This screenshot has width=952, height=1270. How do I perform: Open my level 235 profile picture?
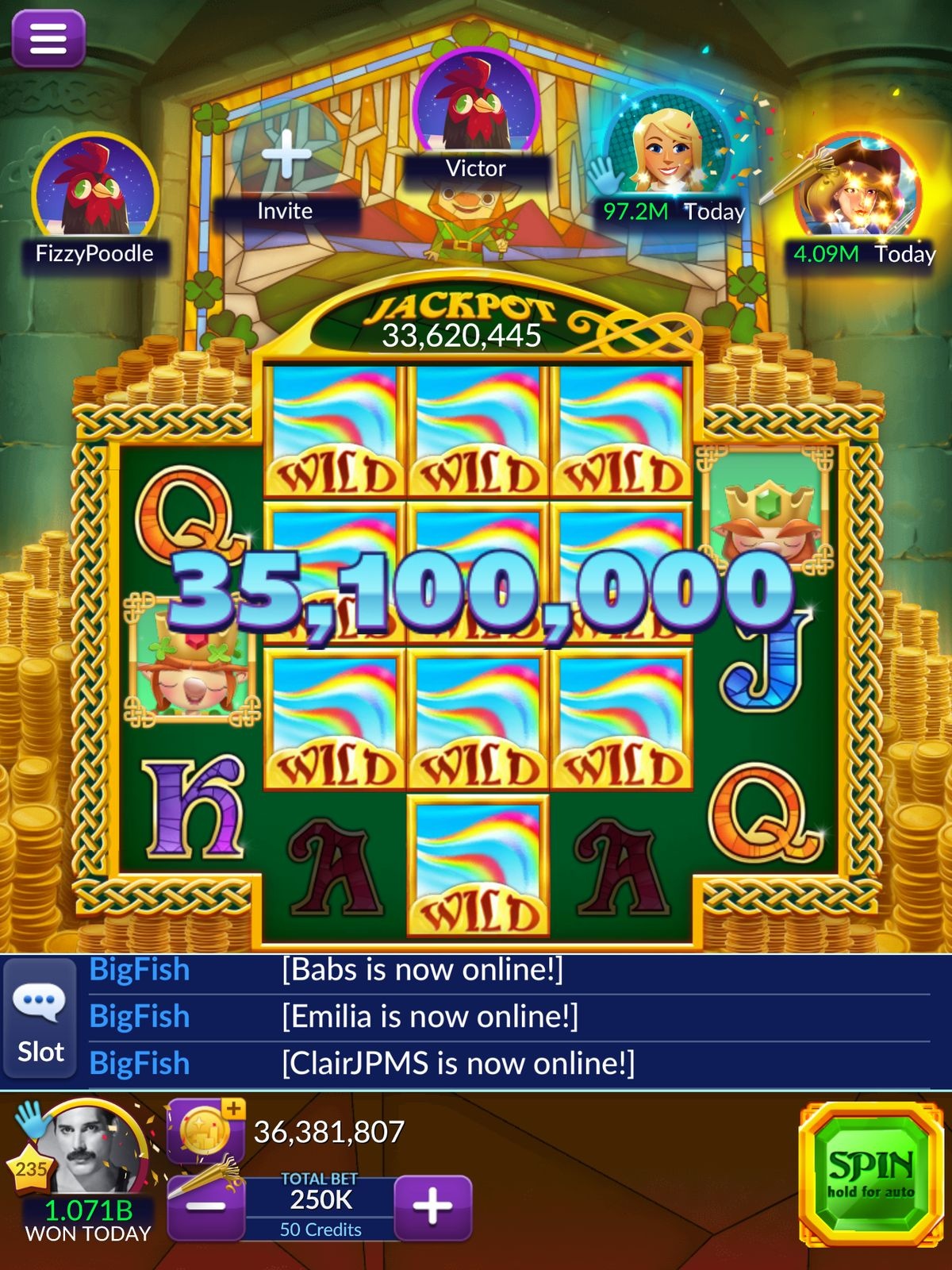point(91,1147)
